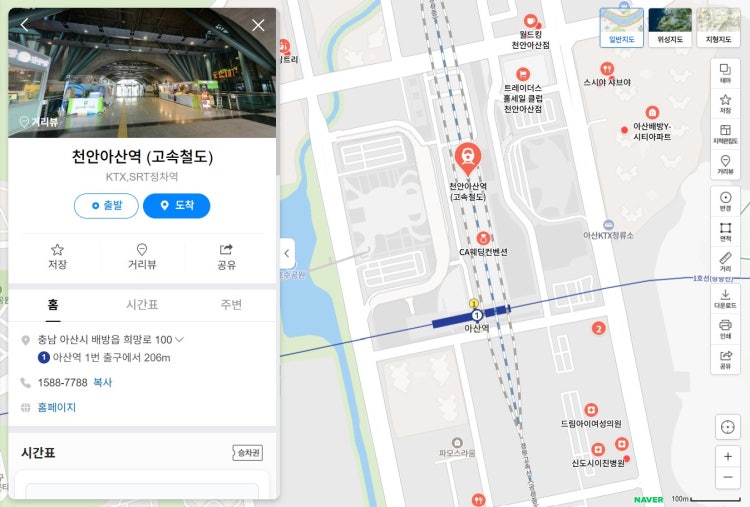Switch to the 주변 tab
Screen dimensions: 750x507
click(231, 305)
